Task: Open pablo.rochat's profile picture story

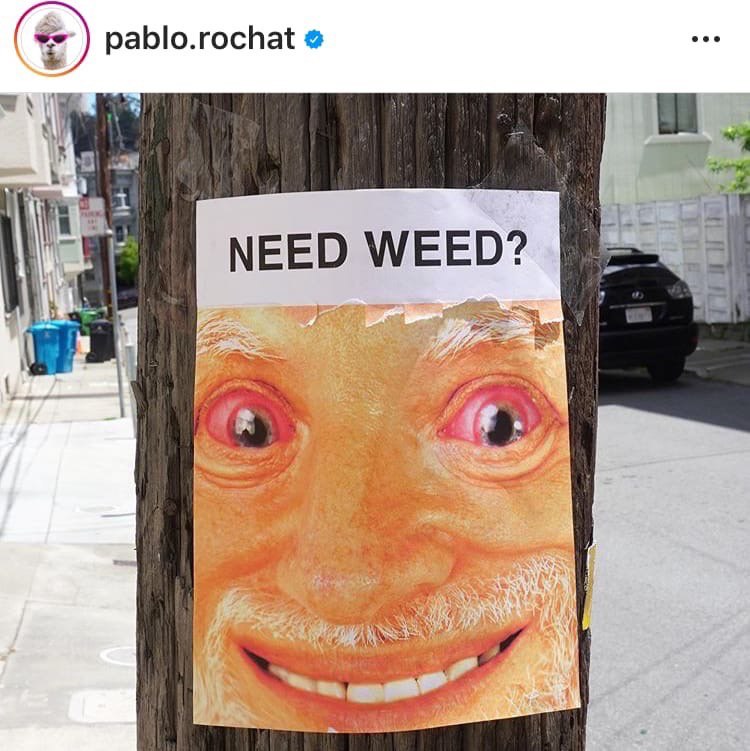Action: pos(52,39)
